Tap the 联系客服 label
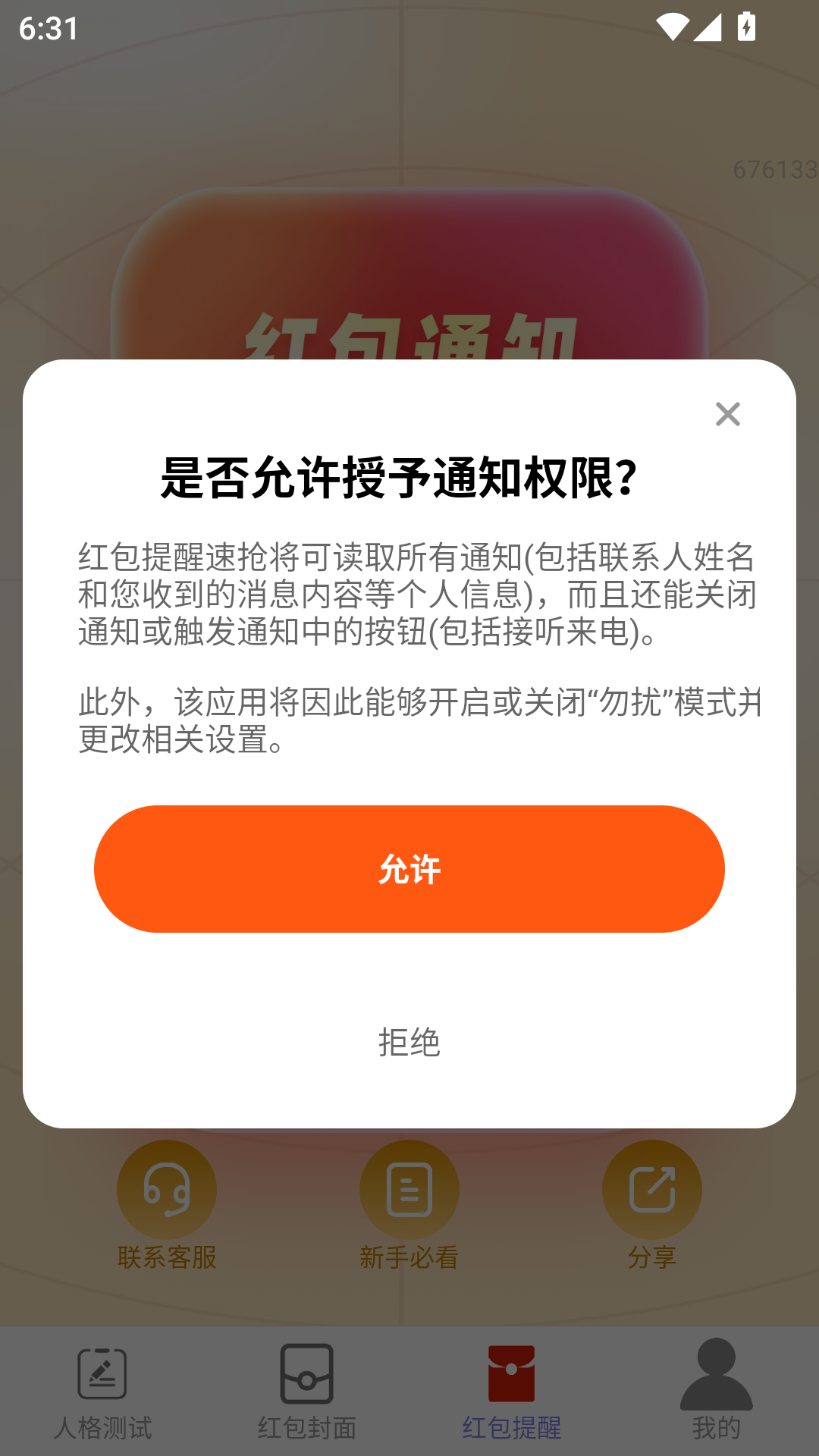The width and height of the screenshot is (819, 1456). tap(167, 1257)
